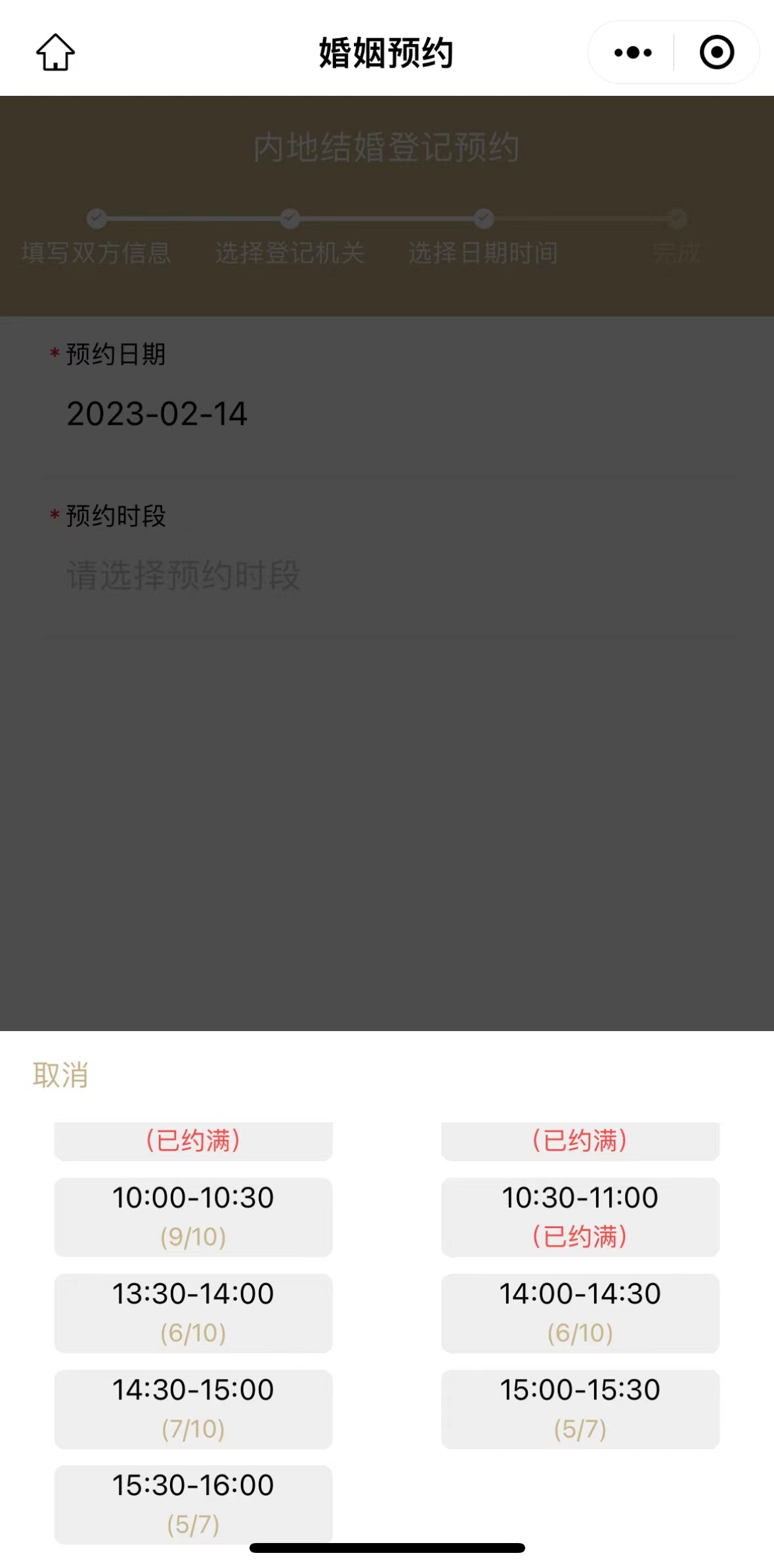774x1568 pixels.
Task: Tap 取消 to dismiss the time picker
Action: [60, 1075]
